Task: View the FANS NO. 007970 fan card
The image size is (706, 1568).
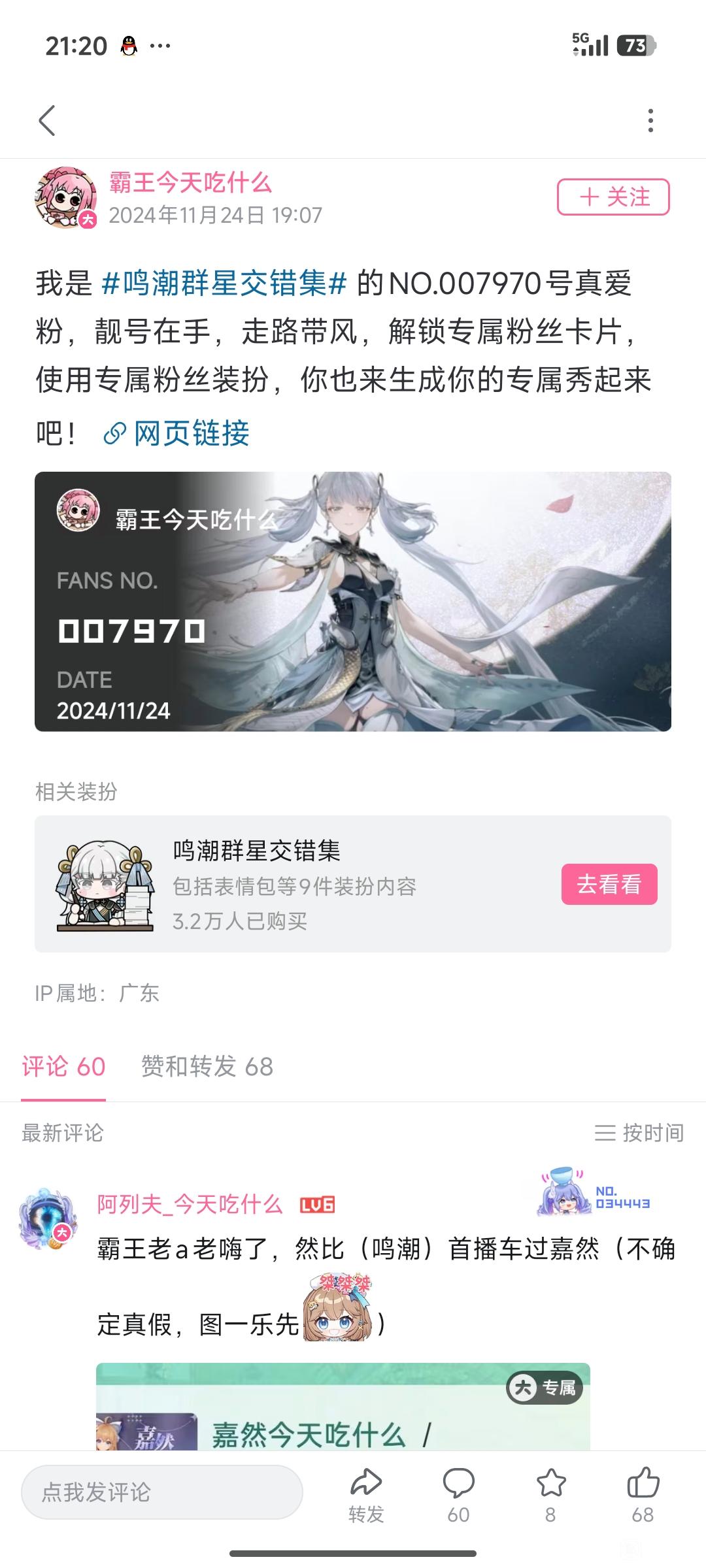Action: [353, 601]
